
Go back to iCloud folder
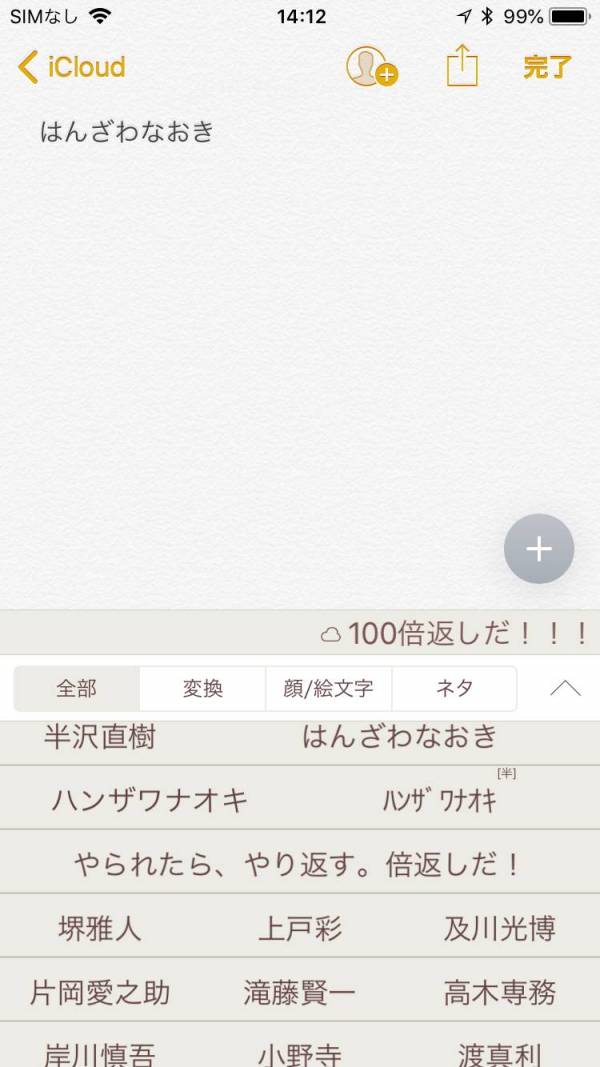pyautogui.click(x=72, y=67)
